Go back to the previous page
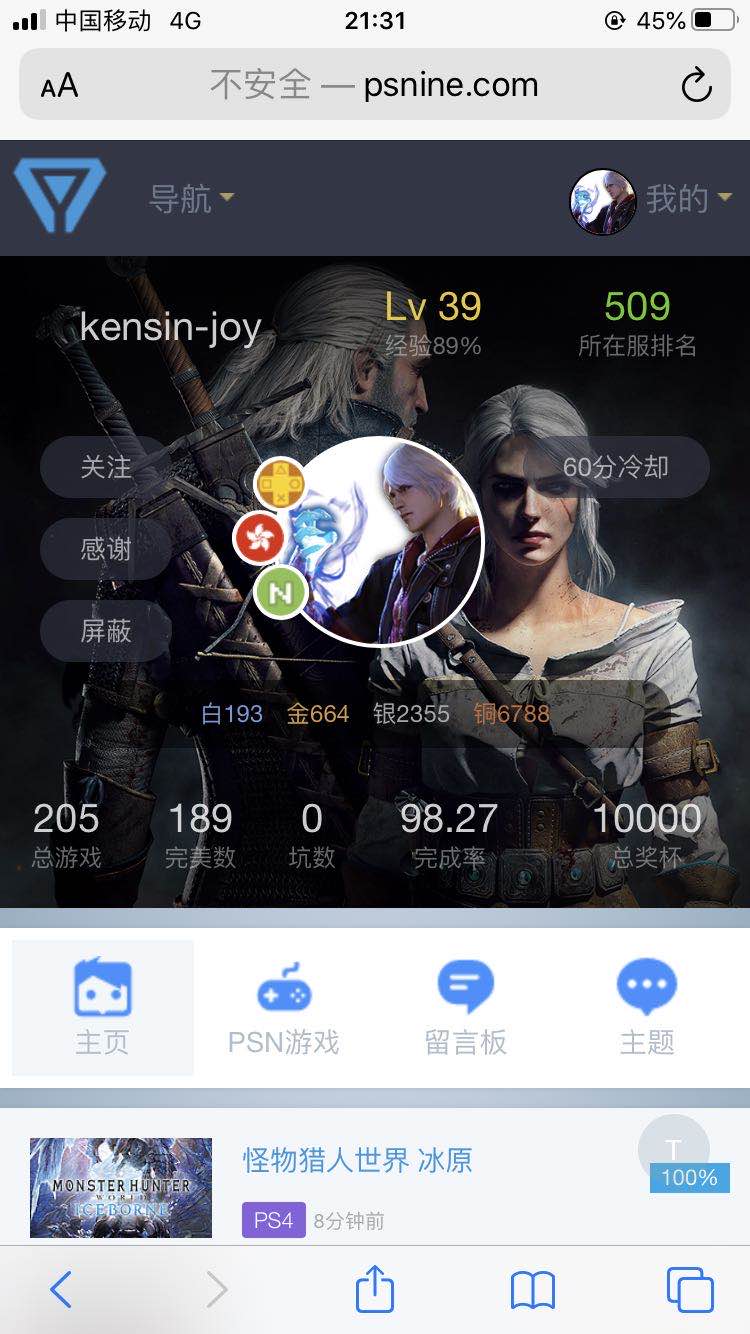 point(61,1290)
